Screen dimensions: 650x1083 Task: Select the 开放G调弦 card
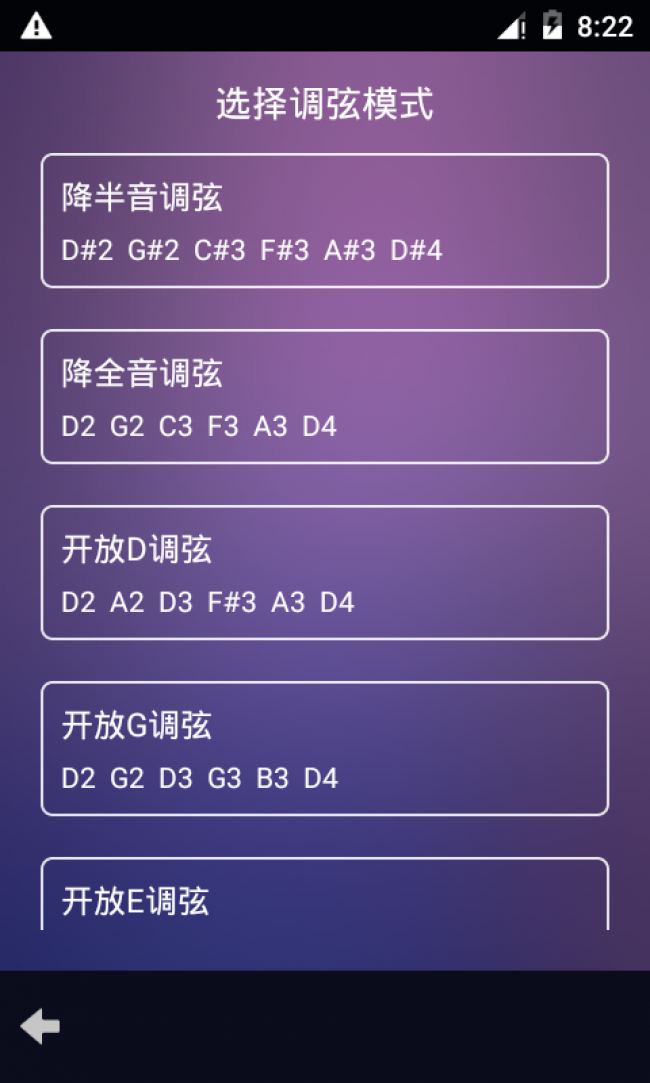324,749
